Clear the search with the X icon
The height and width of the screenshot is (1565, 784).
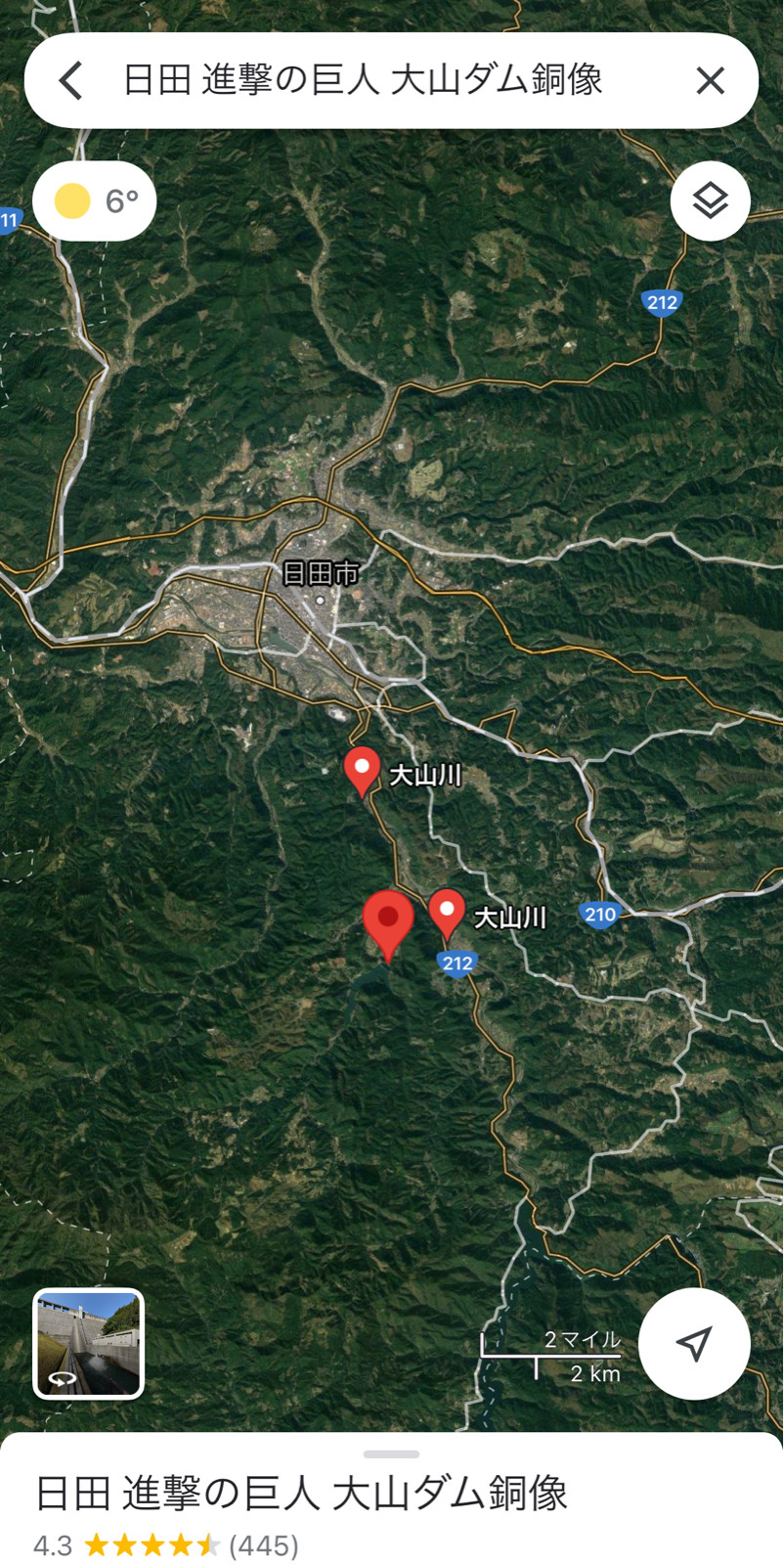[711, 80]
